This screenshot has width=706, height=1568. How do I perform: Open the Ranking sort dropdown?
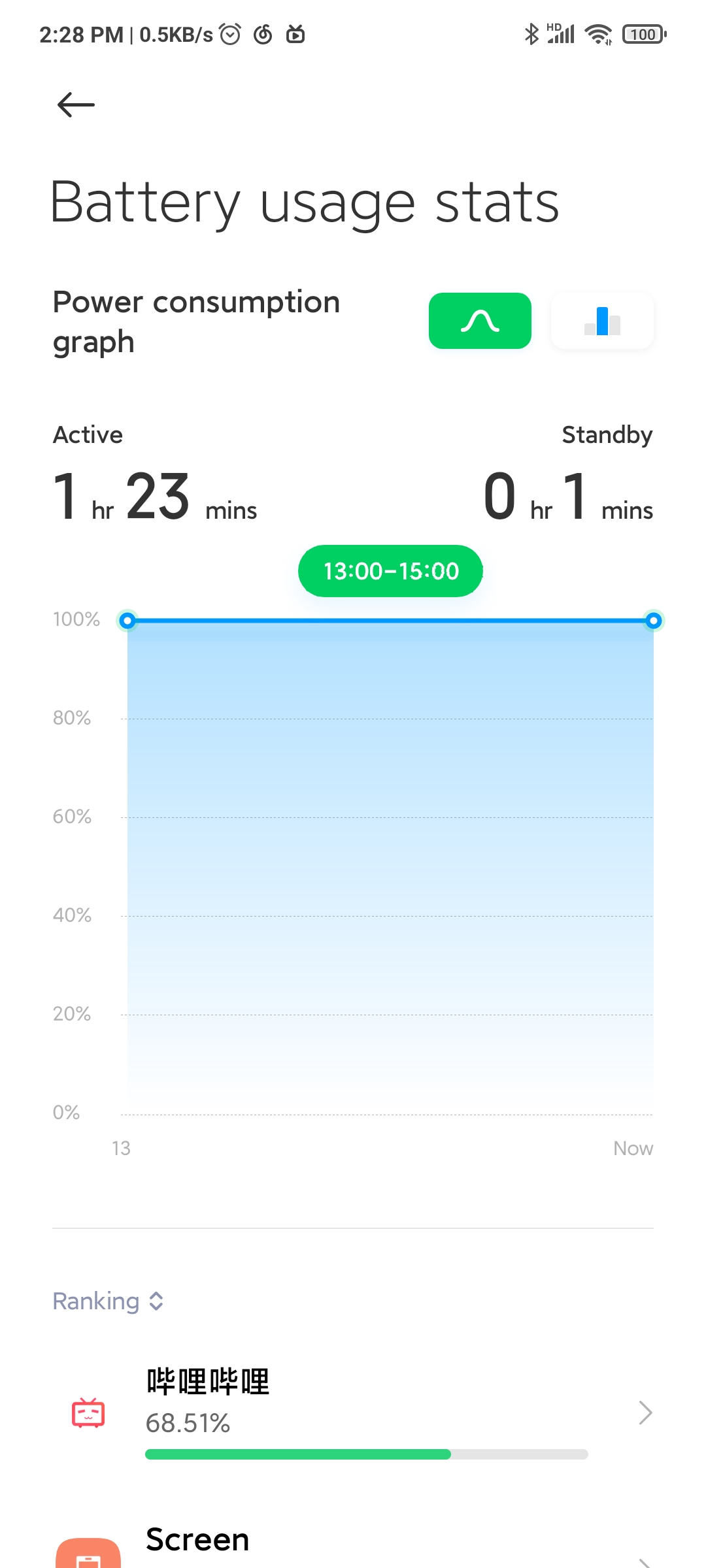tap(108, 1301)
